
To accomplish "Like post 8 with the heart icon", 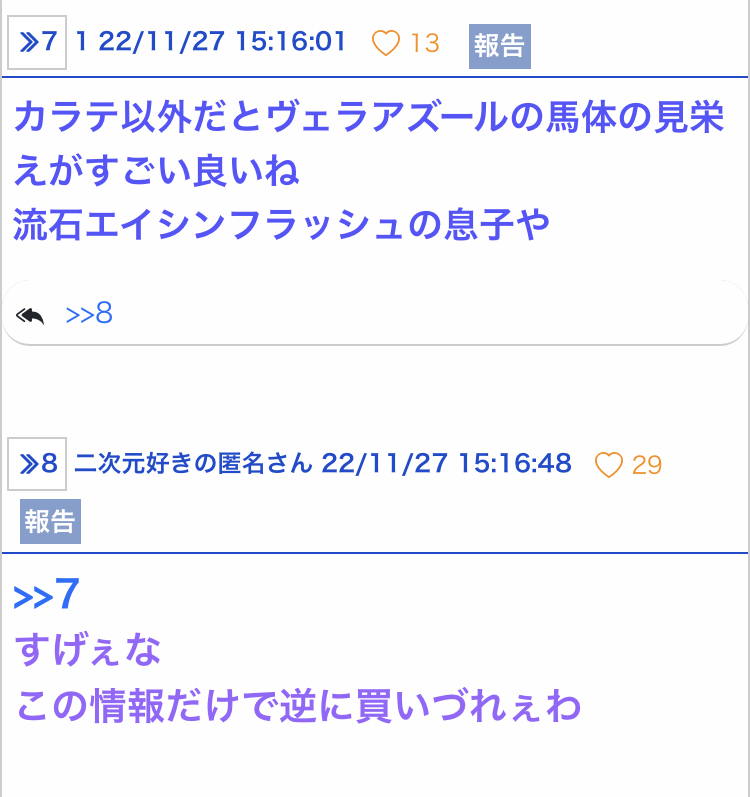I will [x=608, y=465].
